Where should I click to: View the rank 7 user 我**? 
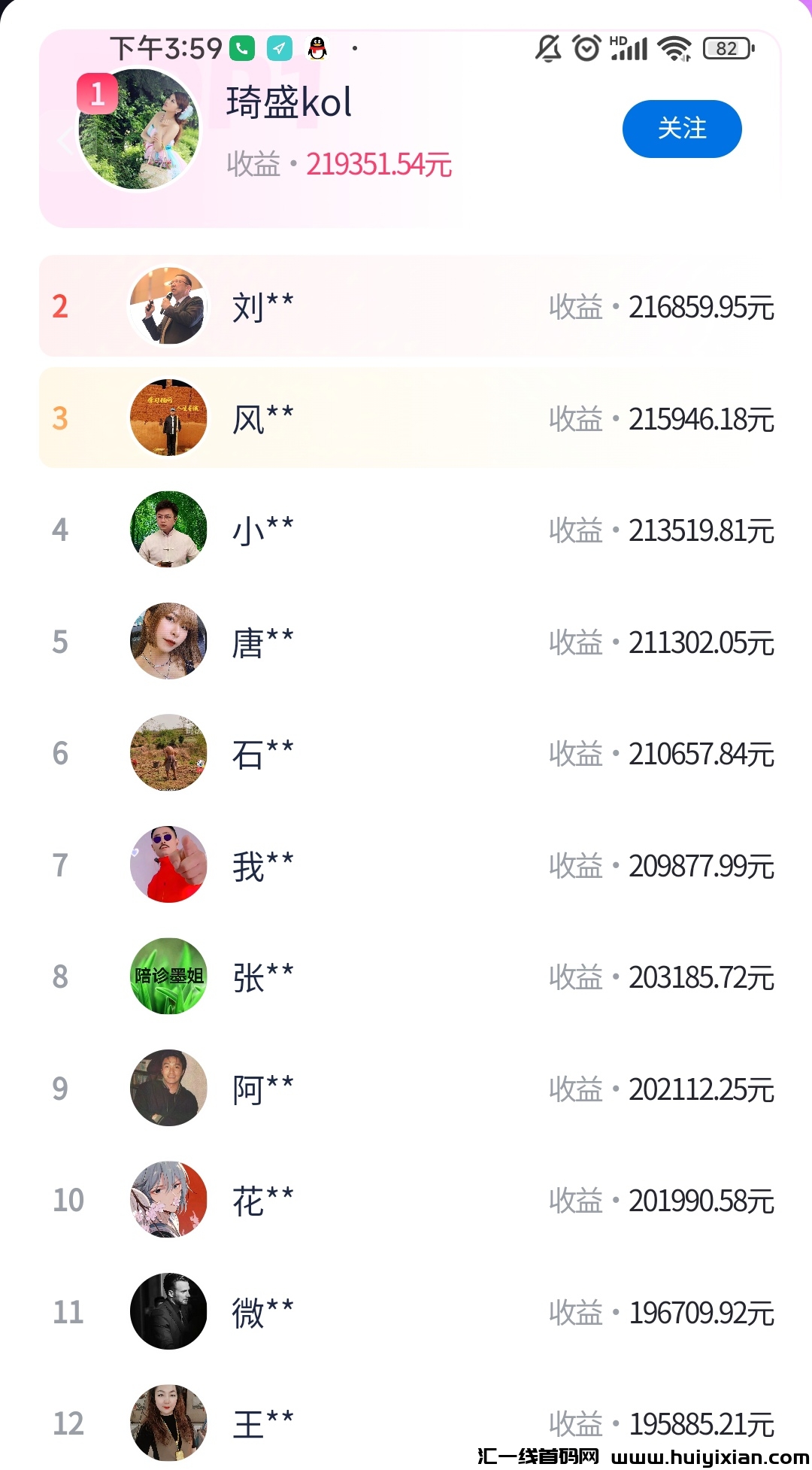click(x=406, y=865)
